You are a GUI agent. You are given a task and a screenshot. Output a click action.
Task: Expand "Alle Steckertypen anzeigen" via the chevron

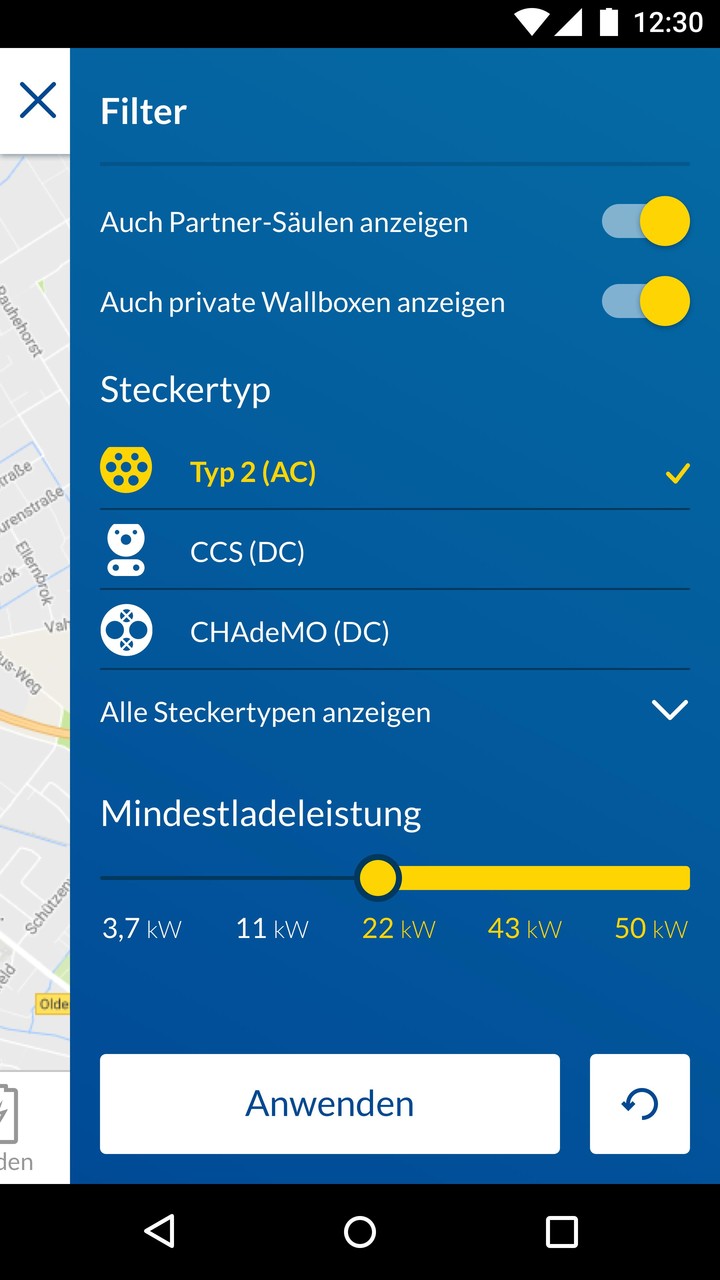click(669, 710)
